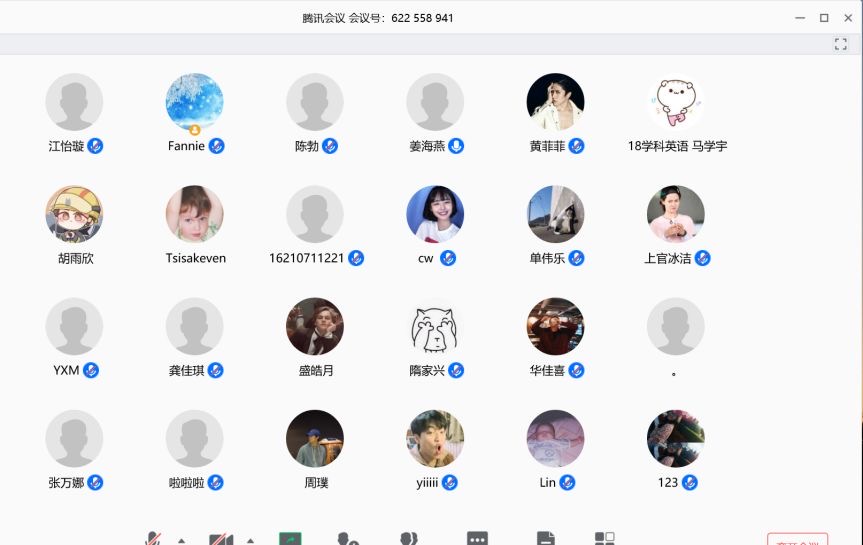863x545 pixels.
Task: Open participant 周璞's tile
Action: pos(315,438)
